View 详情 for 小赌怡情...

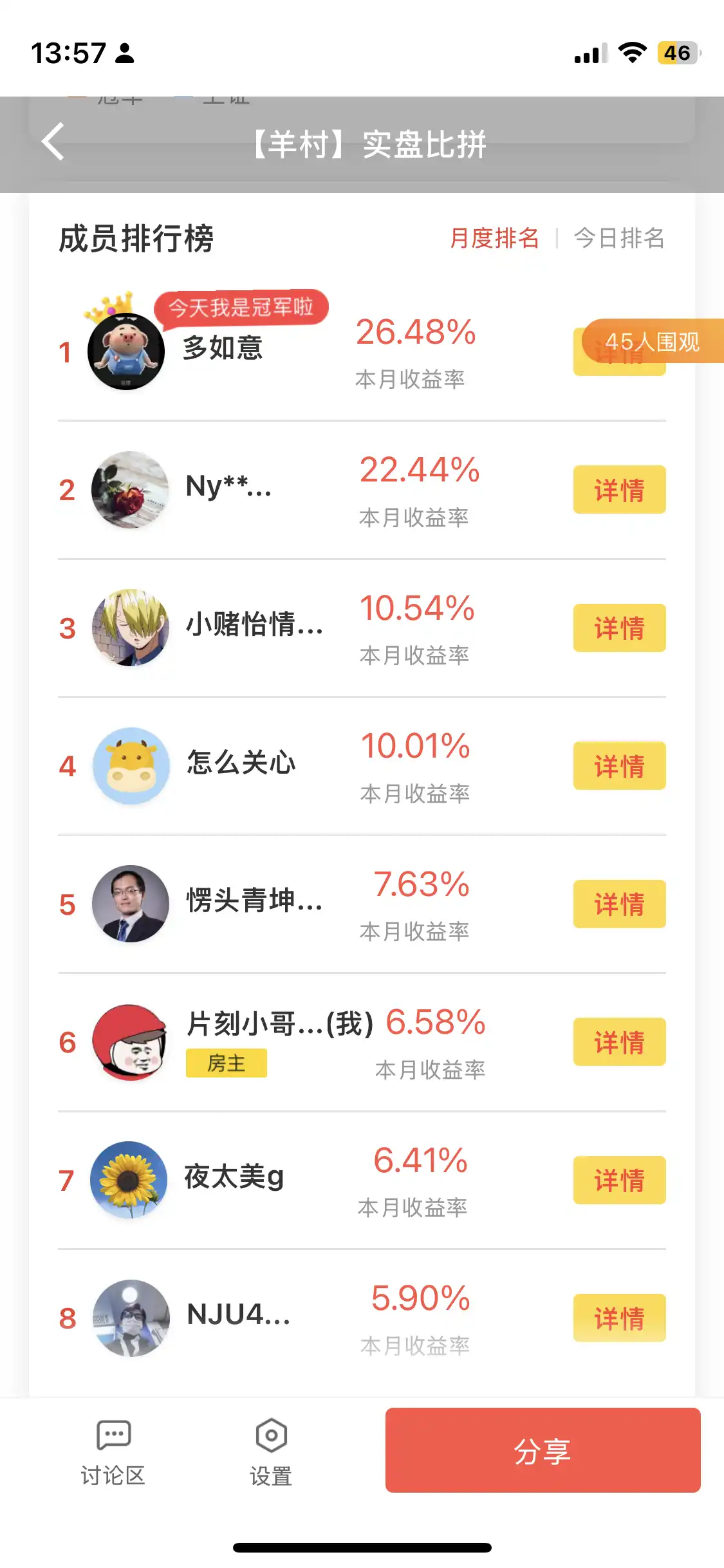pyautogui.click(x=619, y=628)
